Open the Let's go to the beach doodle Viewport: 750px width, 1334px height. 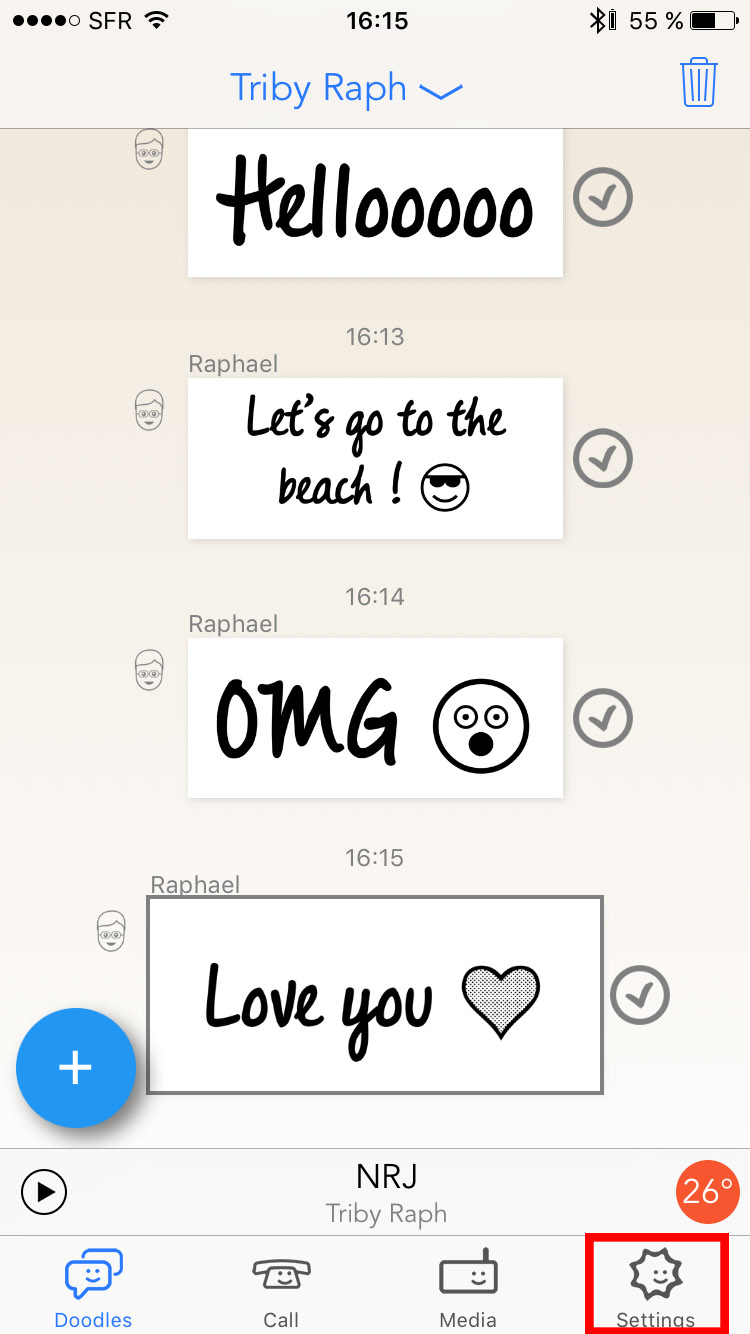[375, 458]
